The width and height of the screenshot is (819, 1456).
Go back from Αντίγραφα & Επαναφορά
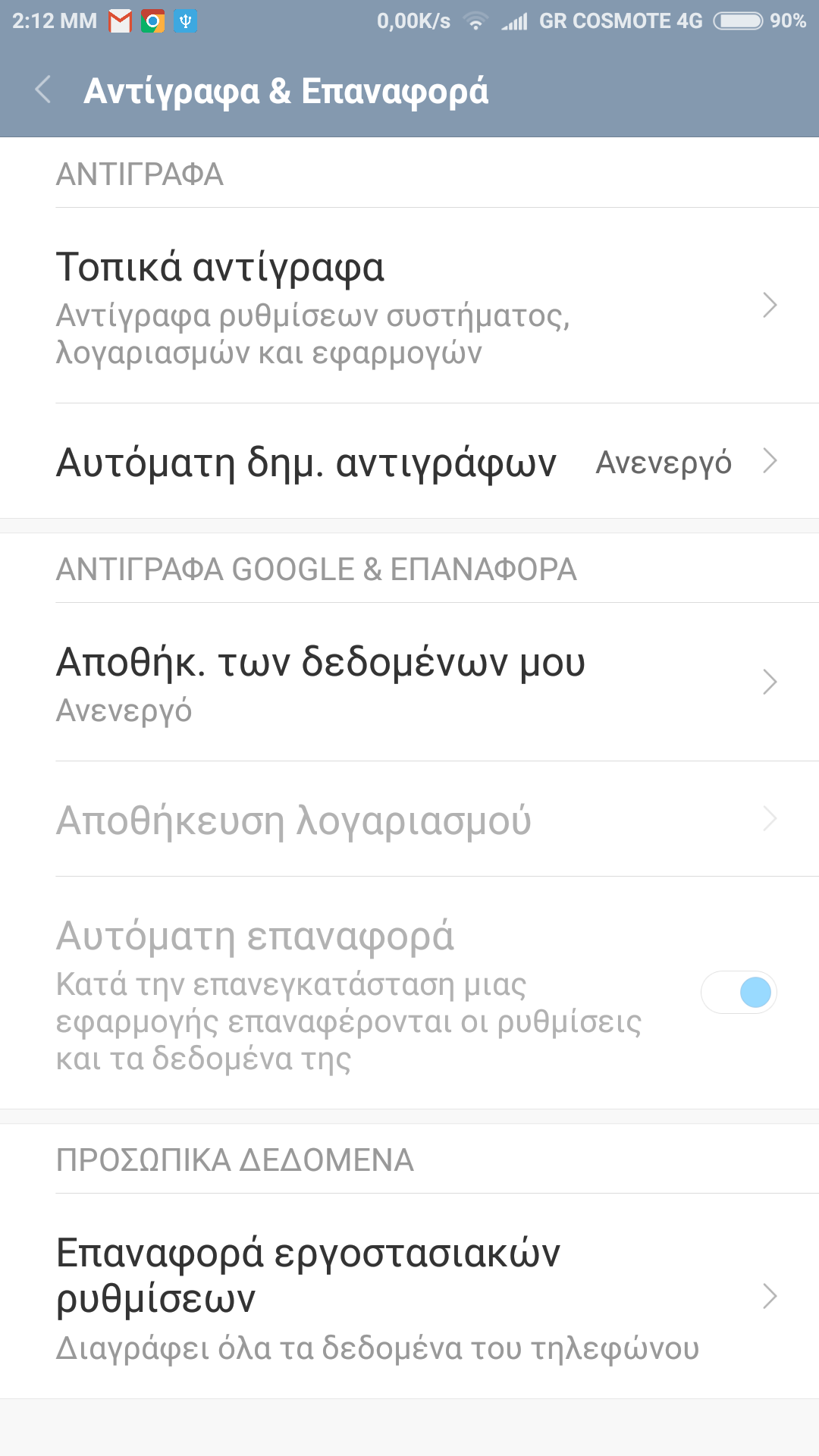click(x=44, y=90)
